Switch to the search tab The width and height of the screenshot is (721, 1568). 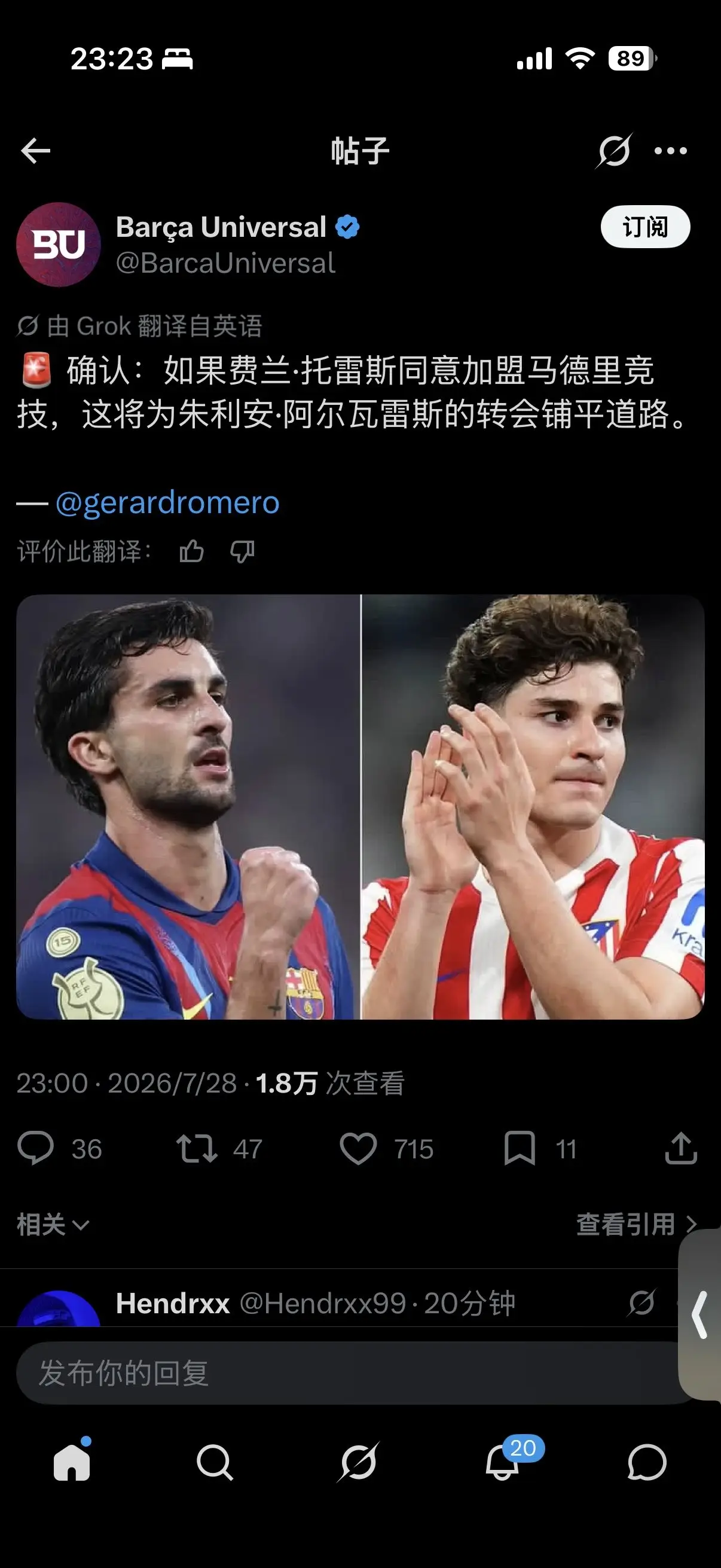pyautogui.click(x=215, y=1462)
